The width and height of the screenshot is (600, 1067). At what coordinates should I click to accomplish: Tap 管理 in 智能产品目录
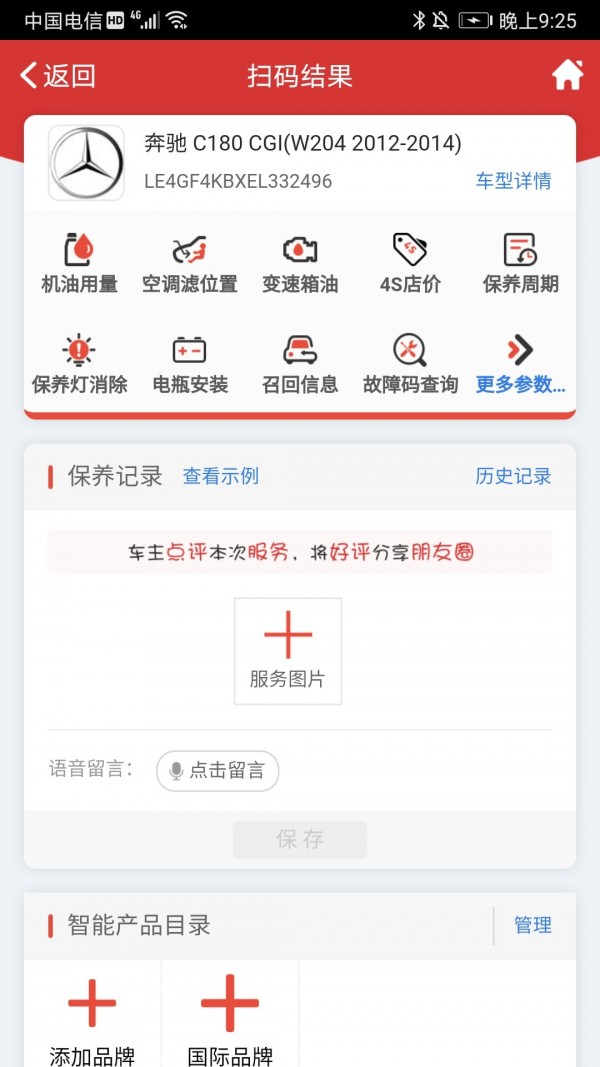(x=533, y=925)
